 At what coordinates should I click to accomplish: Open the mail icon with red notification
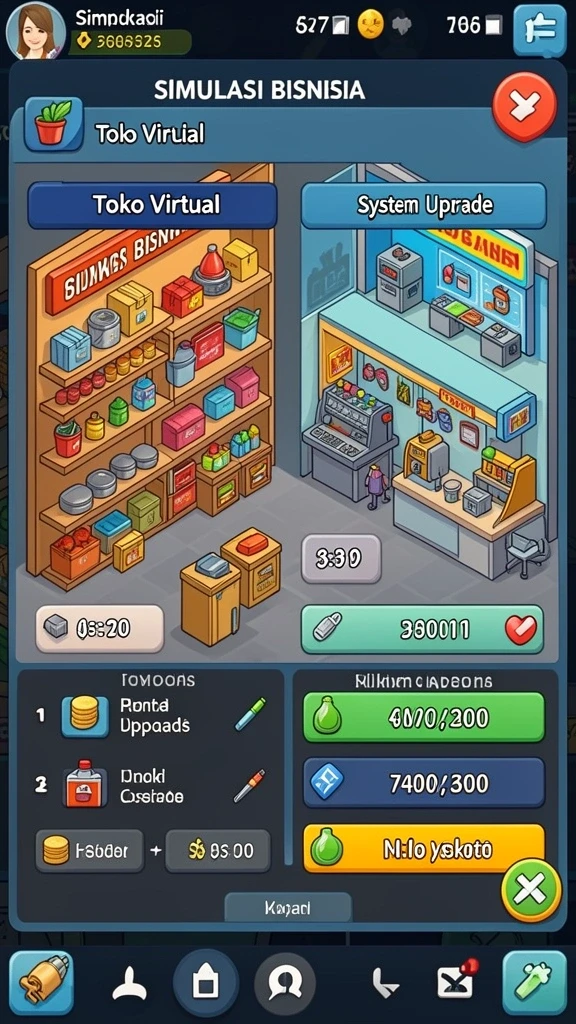coord(456,981)
